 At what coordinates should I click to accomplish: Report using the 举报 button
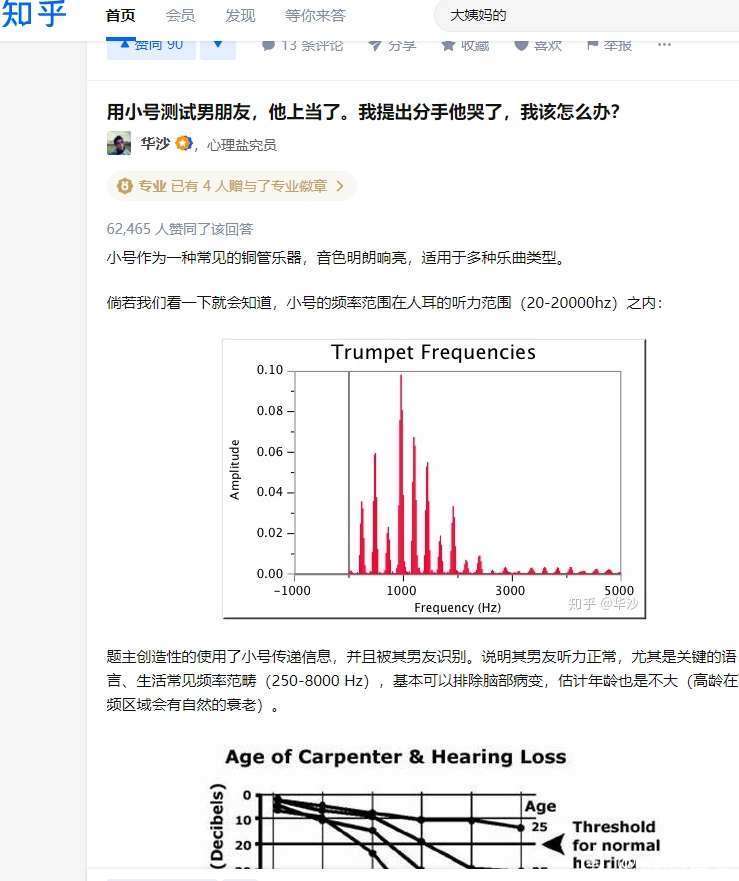(609, 46)
